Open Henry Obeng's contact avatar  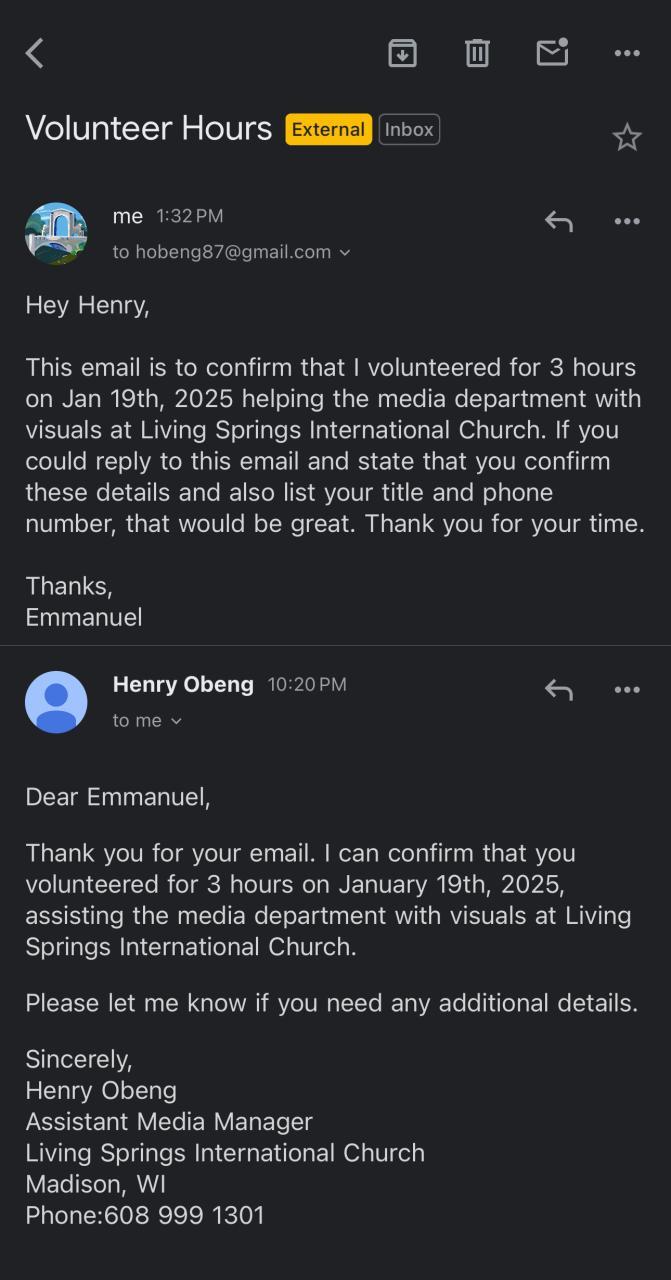(x=56, y=702)
